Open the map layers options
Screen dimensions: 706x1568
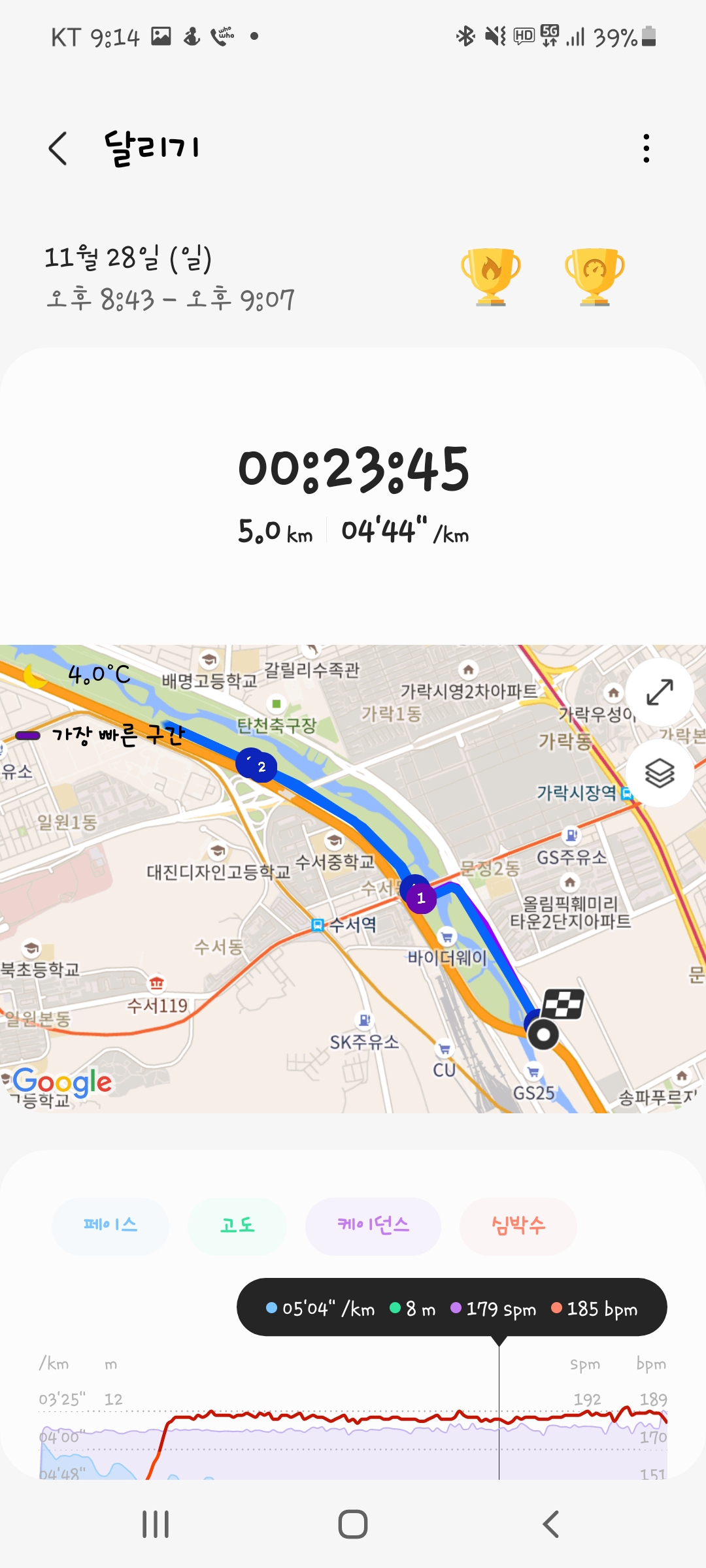pos(660,774)
